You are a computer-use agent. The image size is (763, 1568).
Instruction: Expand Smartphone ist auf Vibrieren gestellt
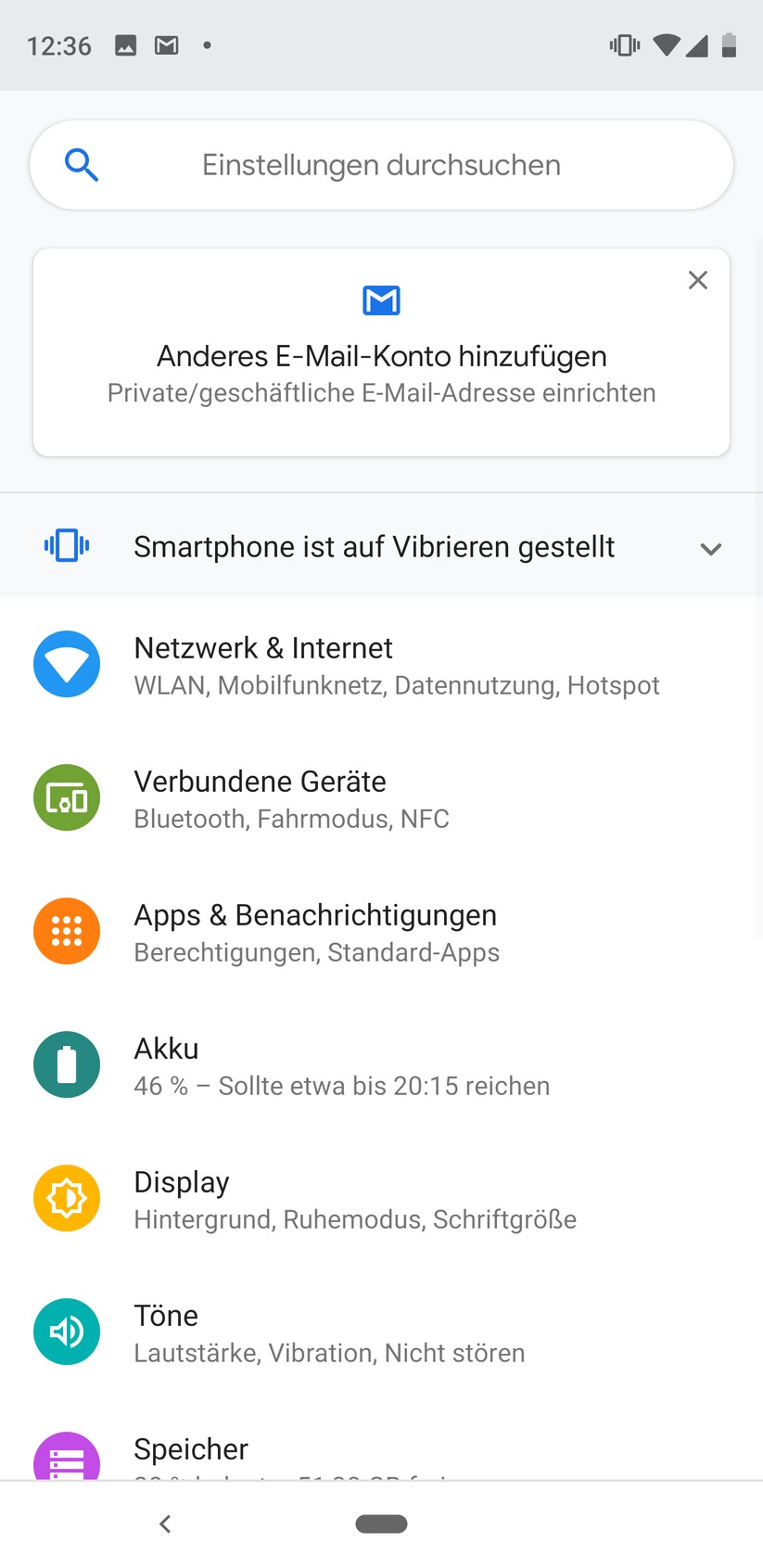point(710,548)
